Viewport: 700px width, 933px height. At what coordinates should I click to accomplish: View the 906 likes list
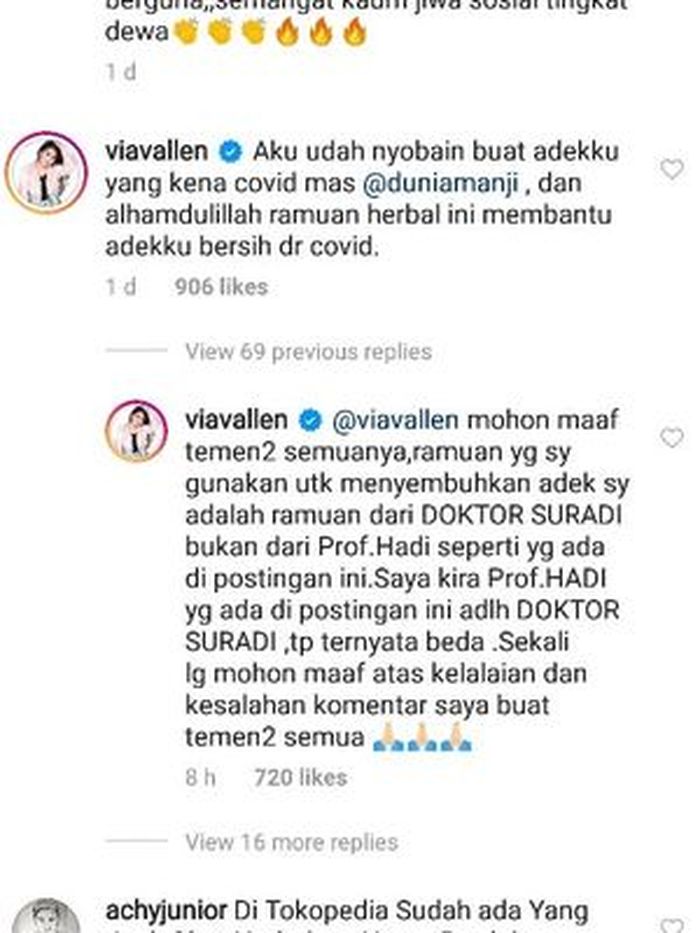click(221, 287)
